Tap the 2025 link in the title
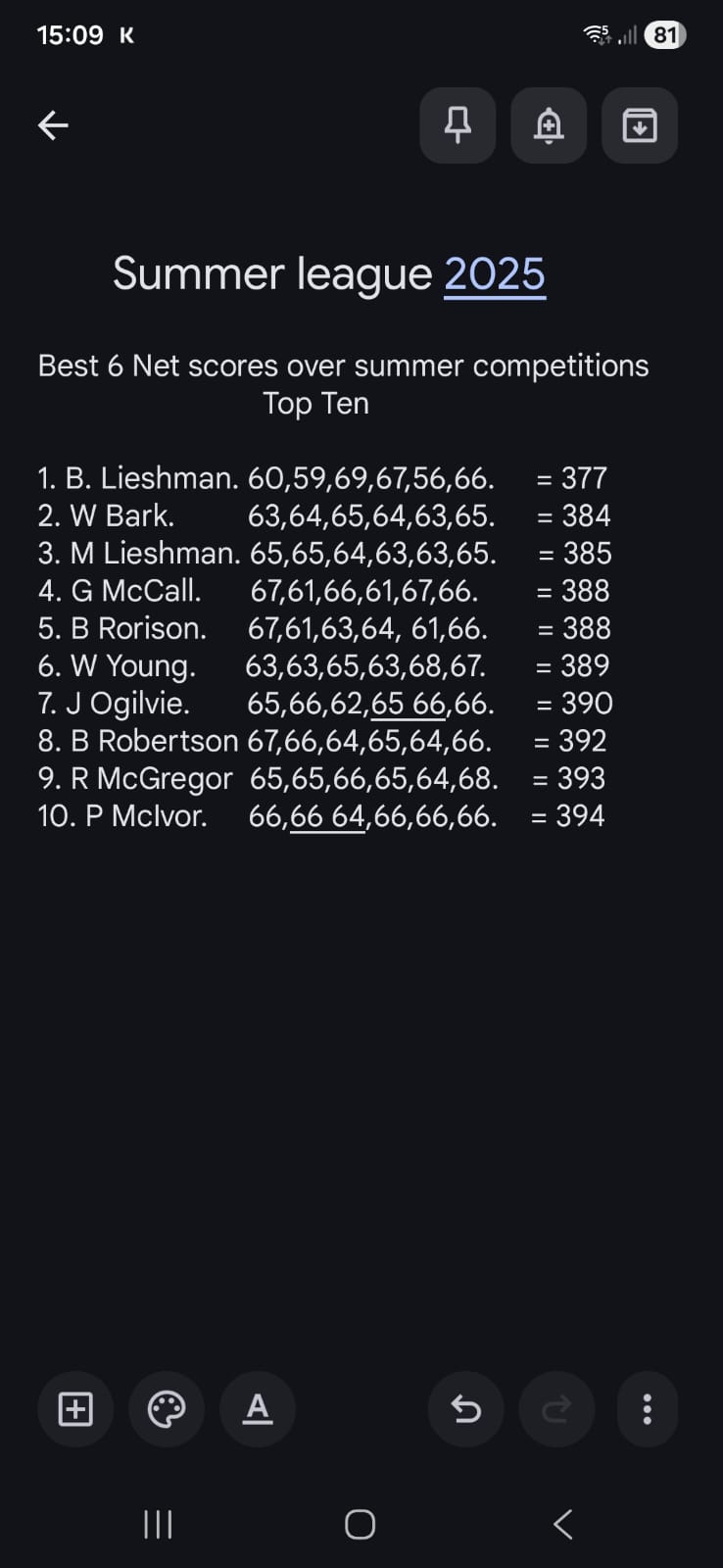The width and height of the screenshot is (723, 1568). tap(495, 273)
